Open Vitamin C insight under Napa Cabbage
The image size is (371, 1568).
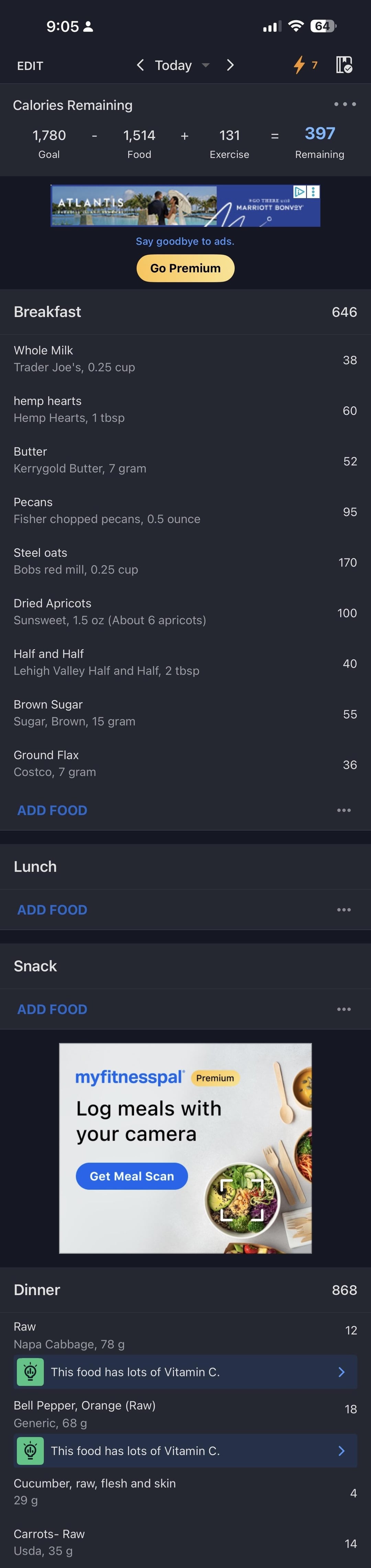pos(185,1371)
